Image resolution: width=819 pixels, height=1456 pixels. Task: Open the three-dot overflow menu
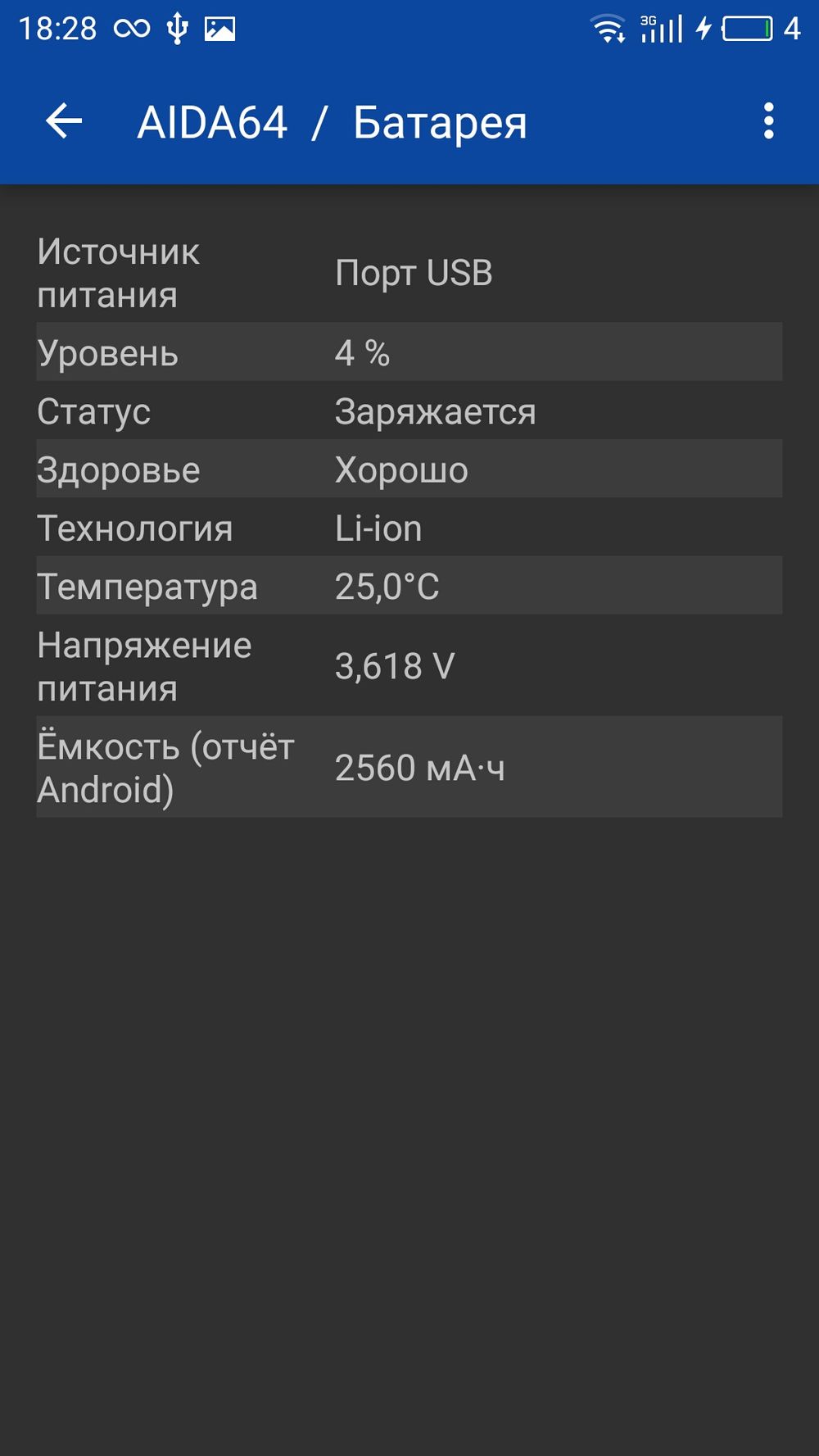point(768,121)
